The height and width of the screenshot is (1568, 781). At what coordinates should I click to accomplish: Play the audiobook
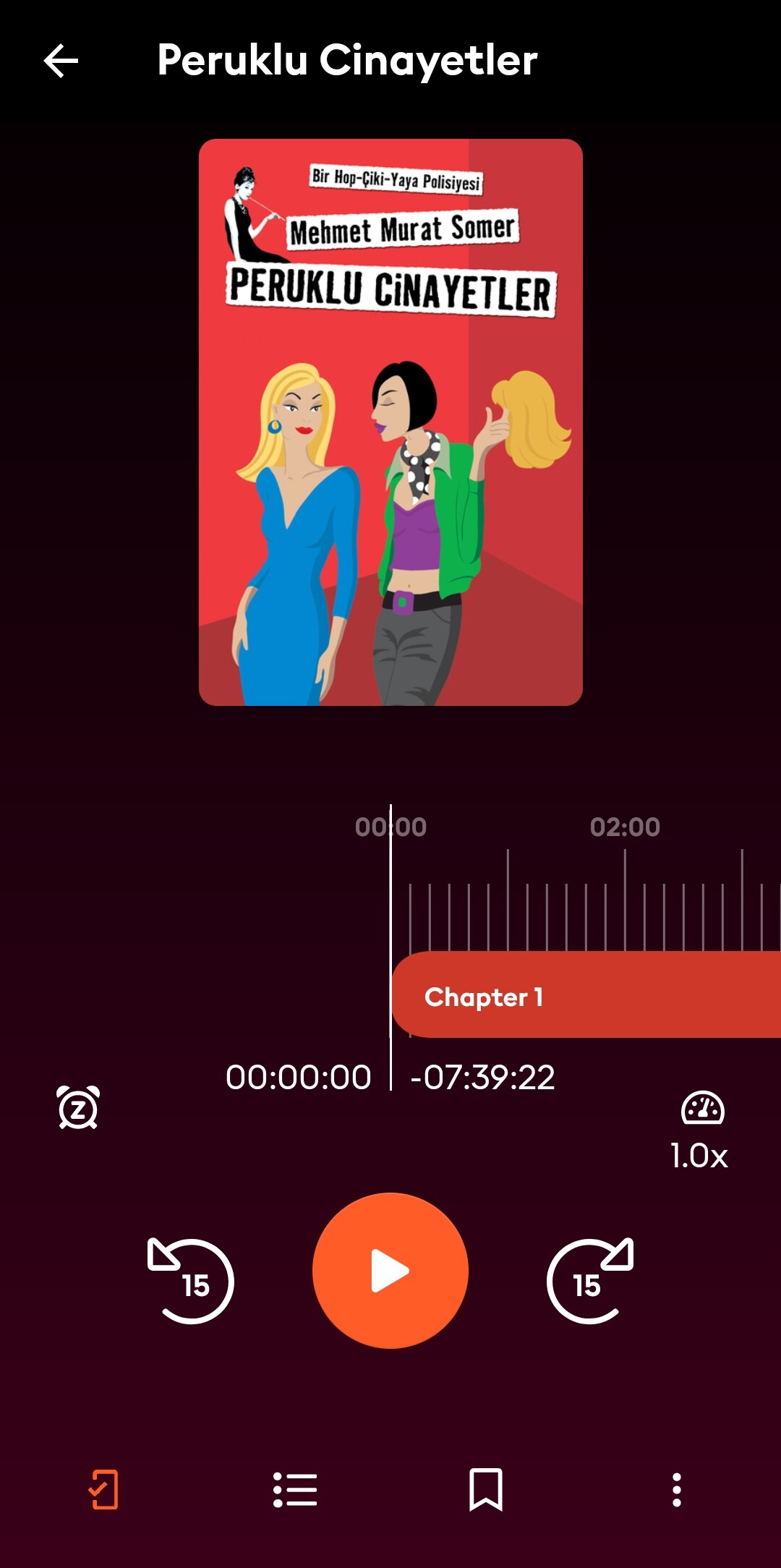click(390, 1271)
